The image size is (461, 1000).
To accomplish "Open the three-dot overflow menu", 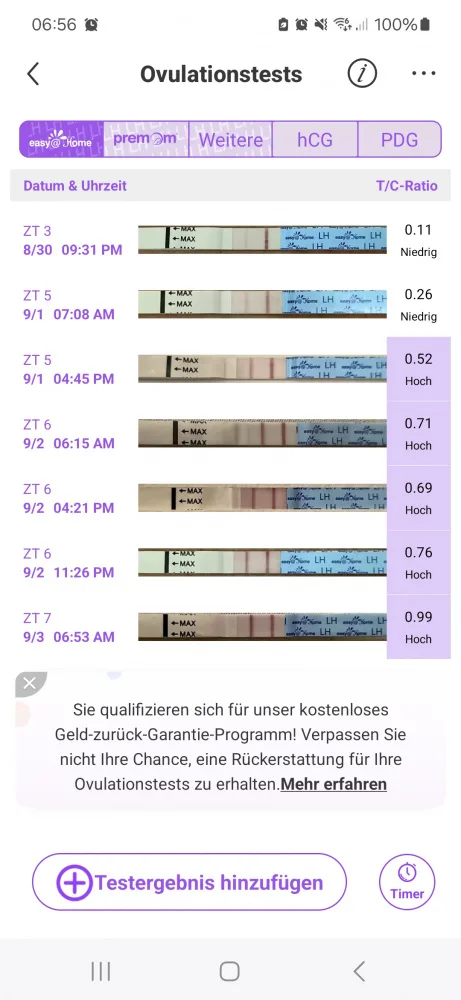I will (423, 73).
